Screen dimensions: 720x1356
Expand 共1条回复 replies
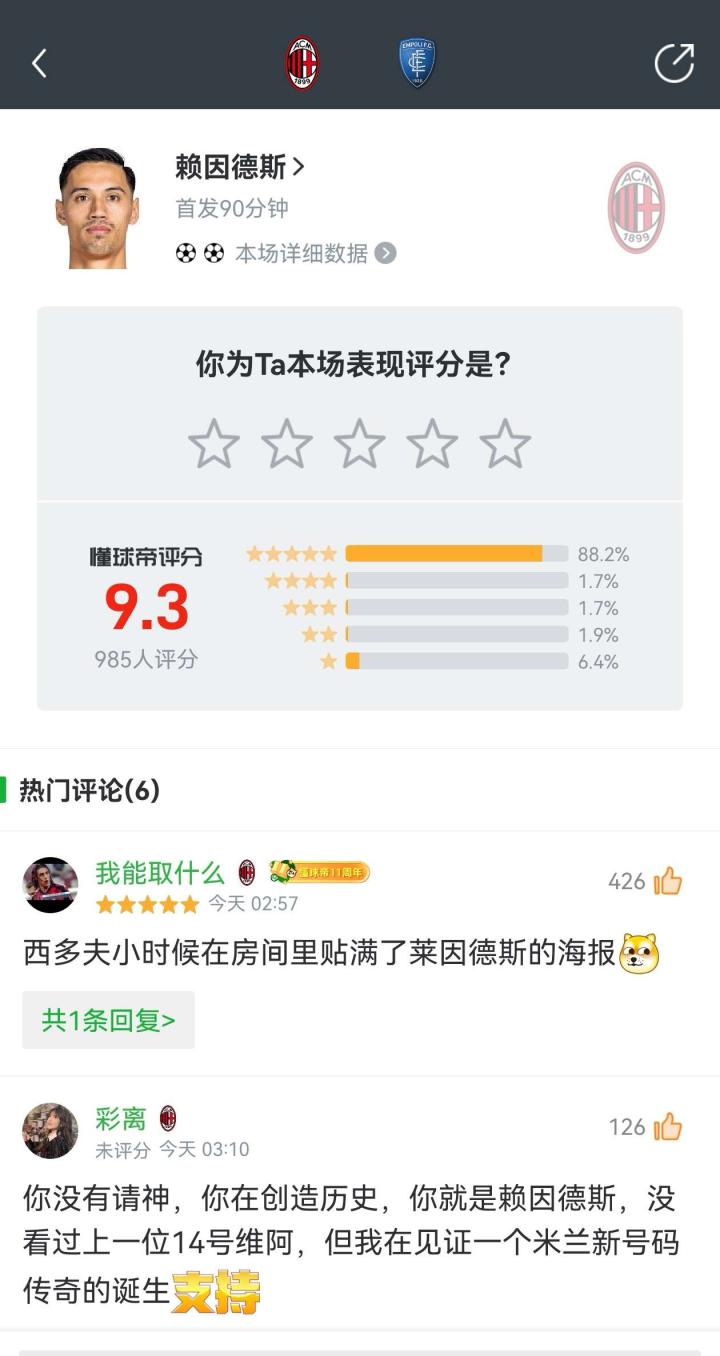108,1020
